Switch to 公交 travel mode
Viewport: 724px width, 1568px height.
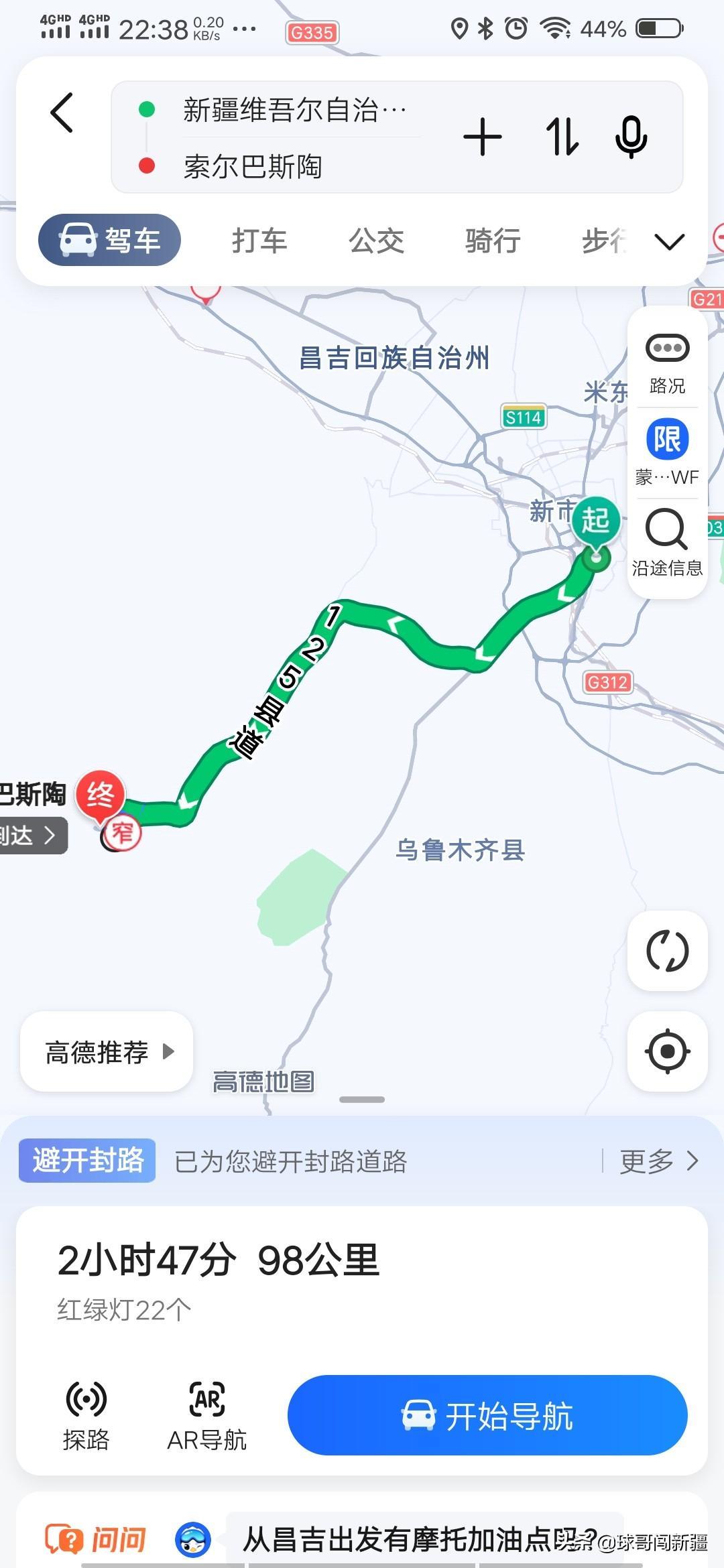coord(376,241)
